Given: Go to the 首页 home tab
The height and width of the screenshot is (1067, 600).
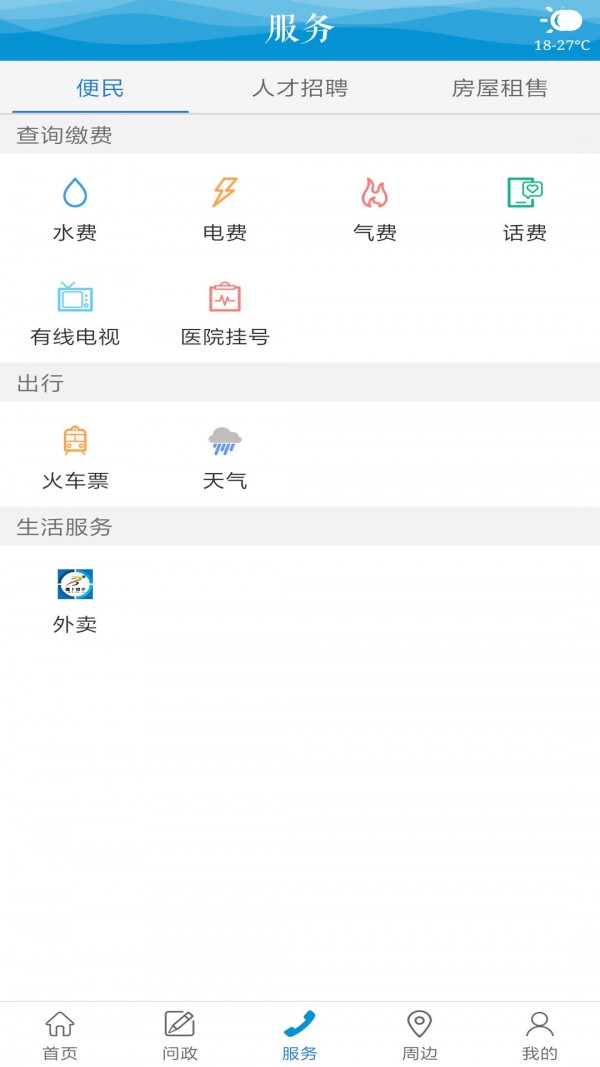Looking at the screenshot, I should (x=60, y=1035).
